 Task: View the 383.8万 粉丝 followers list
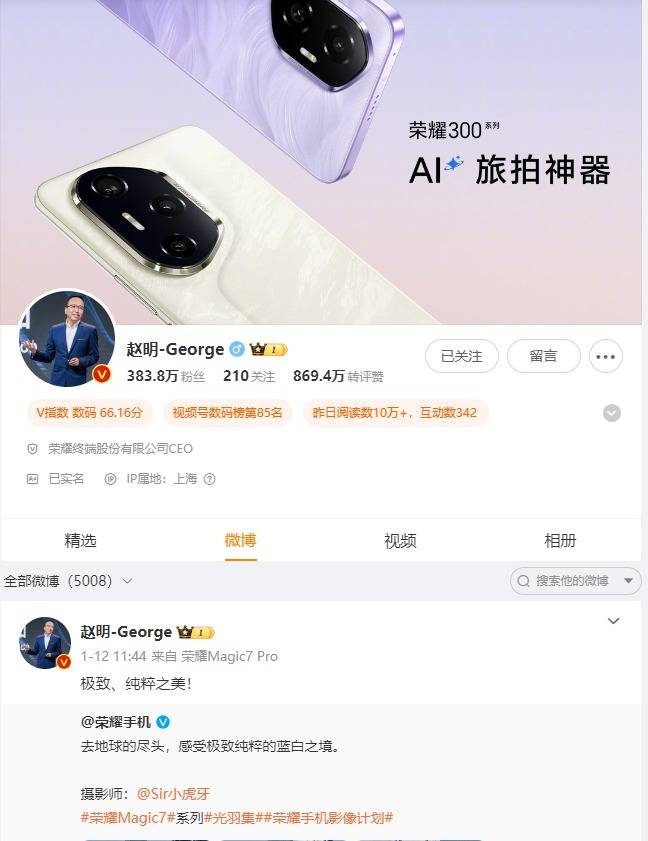(x=166, y=377)
